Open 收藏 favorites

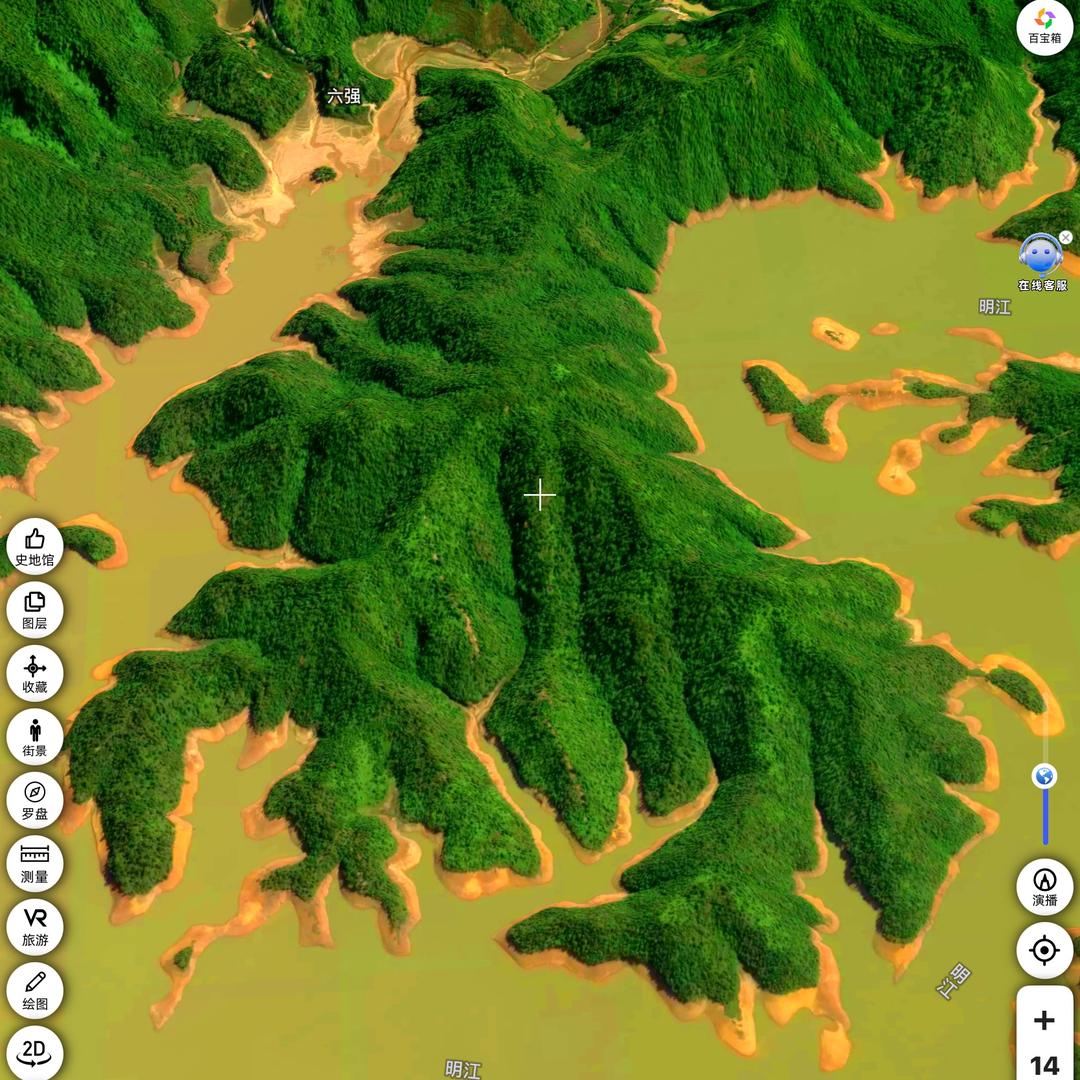[34, 673]
